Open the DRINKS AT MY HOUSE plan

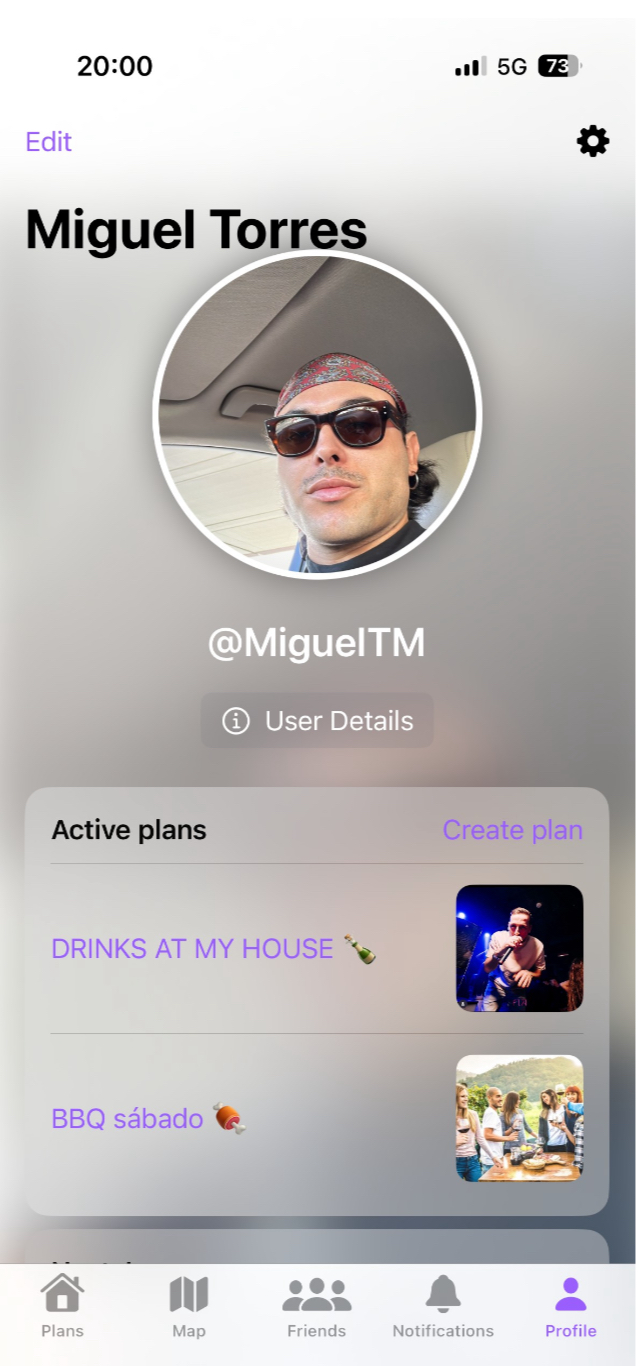click(213, 948)
